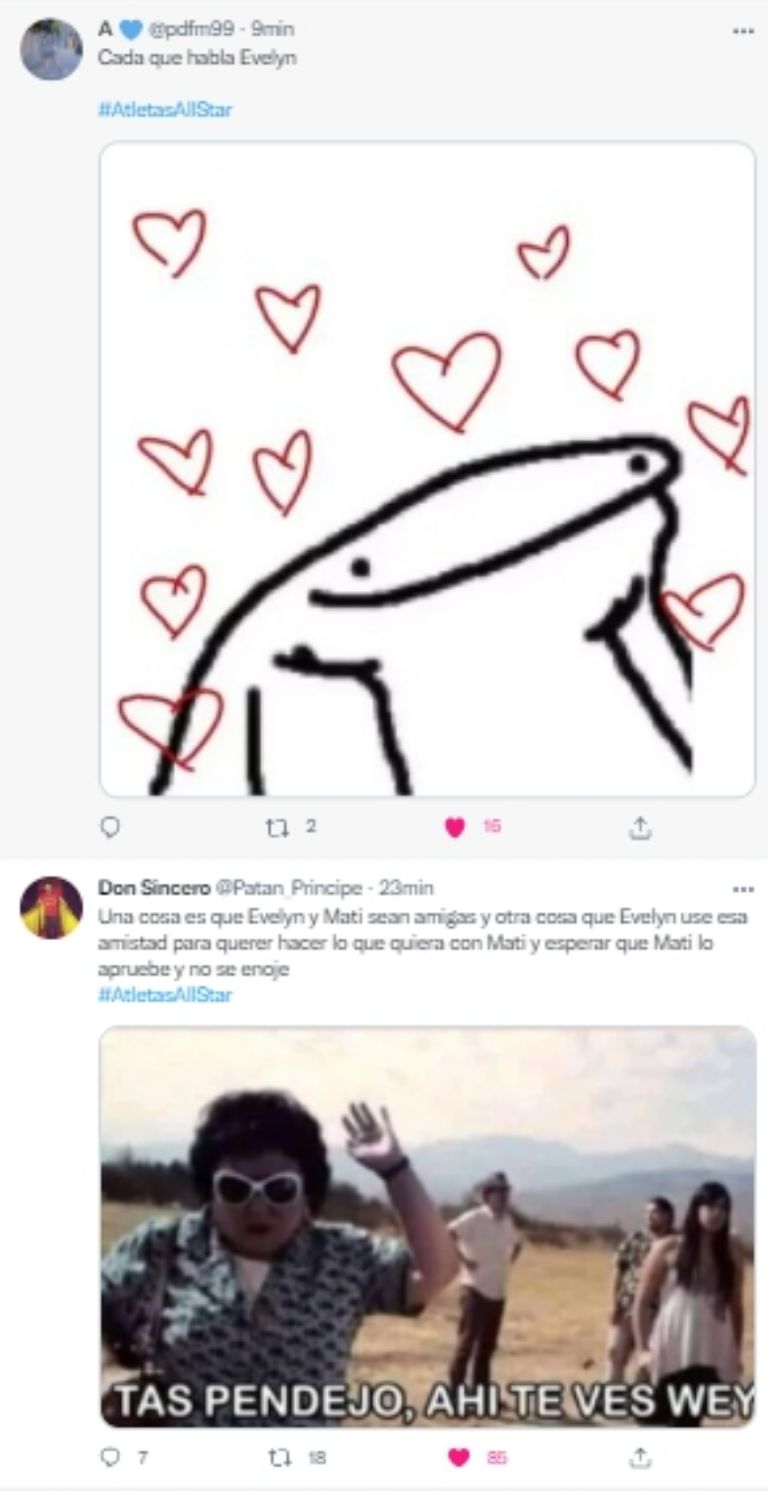Open the #AtletasAllStar hashtag in @pdfm99's tweet
This screenshot has height=1491, width=768.
click(x=165, y=110)
